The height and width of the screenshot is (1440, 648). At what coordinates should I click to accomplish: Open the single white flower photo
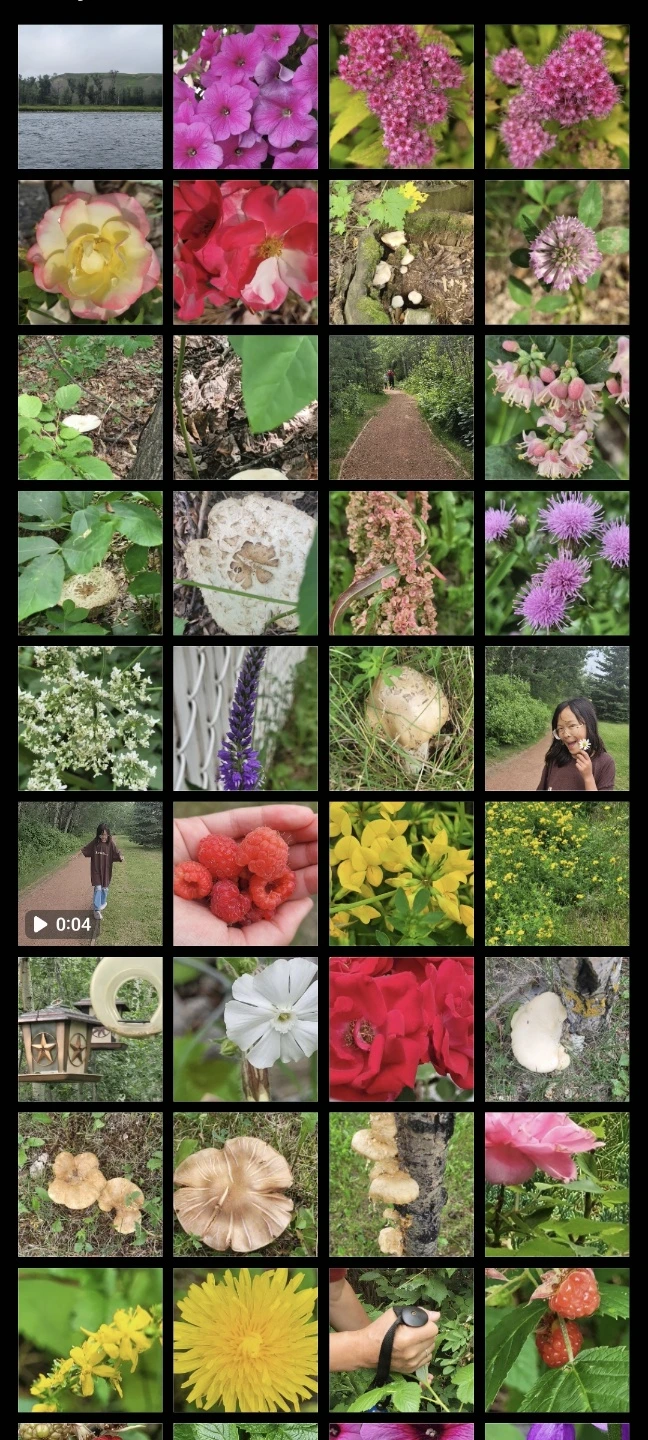tap(245, 1030)
